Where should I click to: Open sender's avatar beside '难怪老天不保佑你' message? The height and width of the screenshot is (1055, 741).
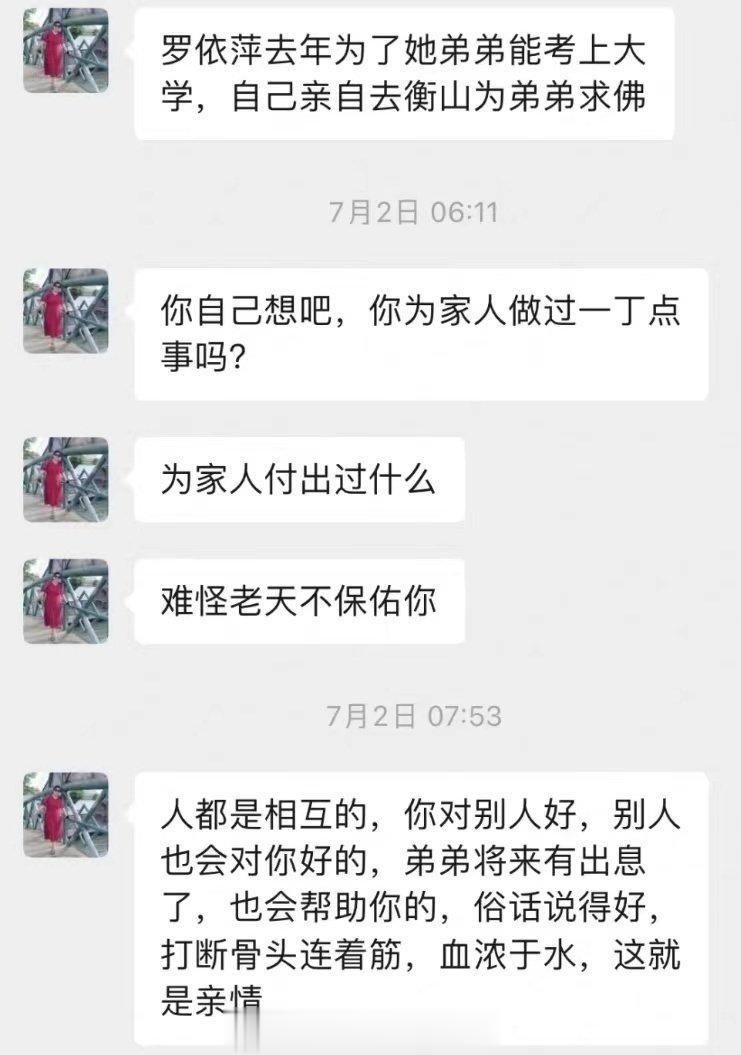coord(66,600)
